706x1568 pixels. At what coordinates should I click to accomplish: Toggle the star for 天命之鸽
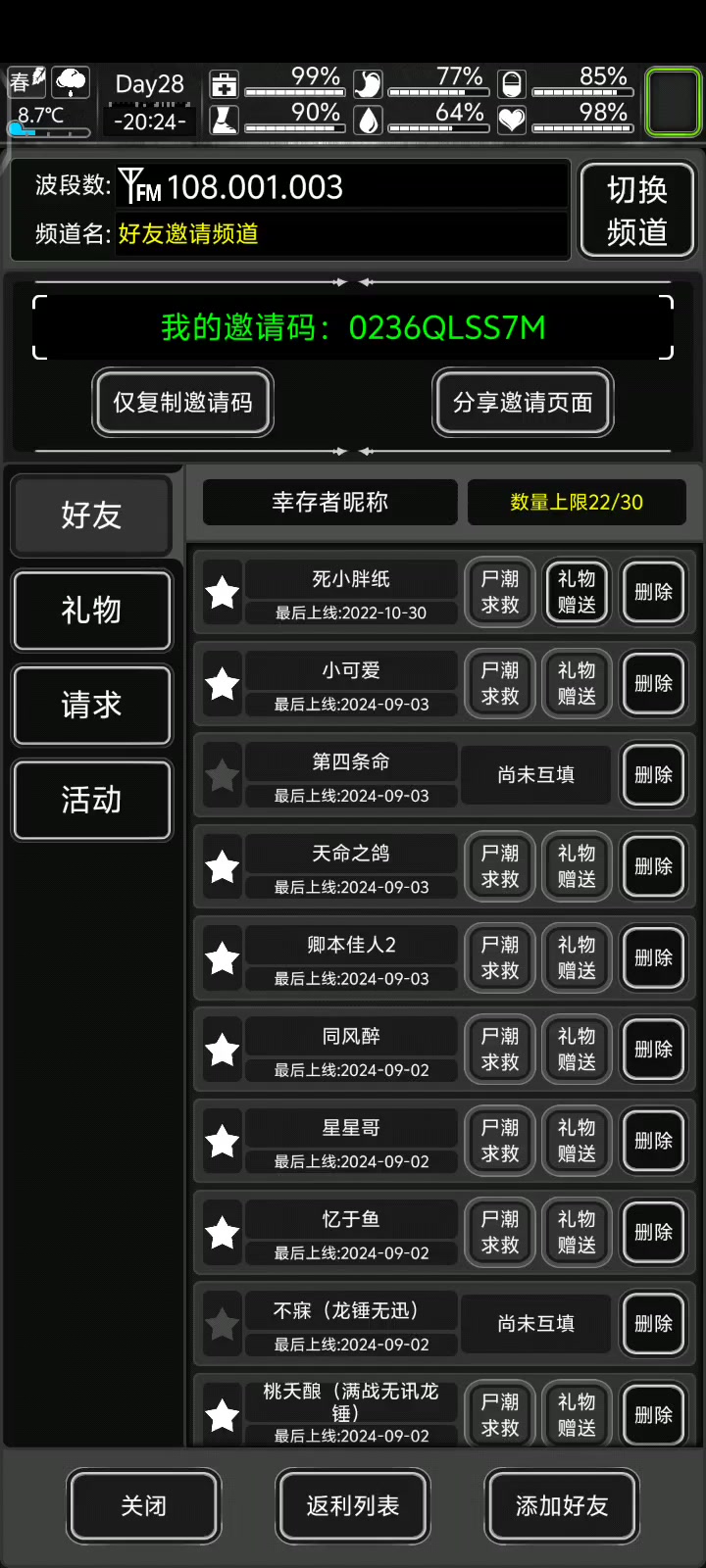point(223,866)
